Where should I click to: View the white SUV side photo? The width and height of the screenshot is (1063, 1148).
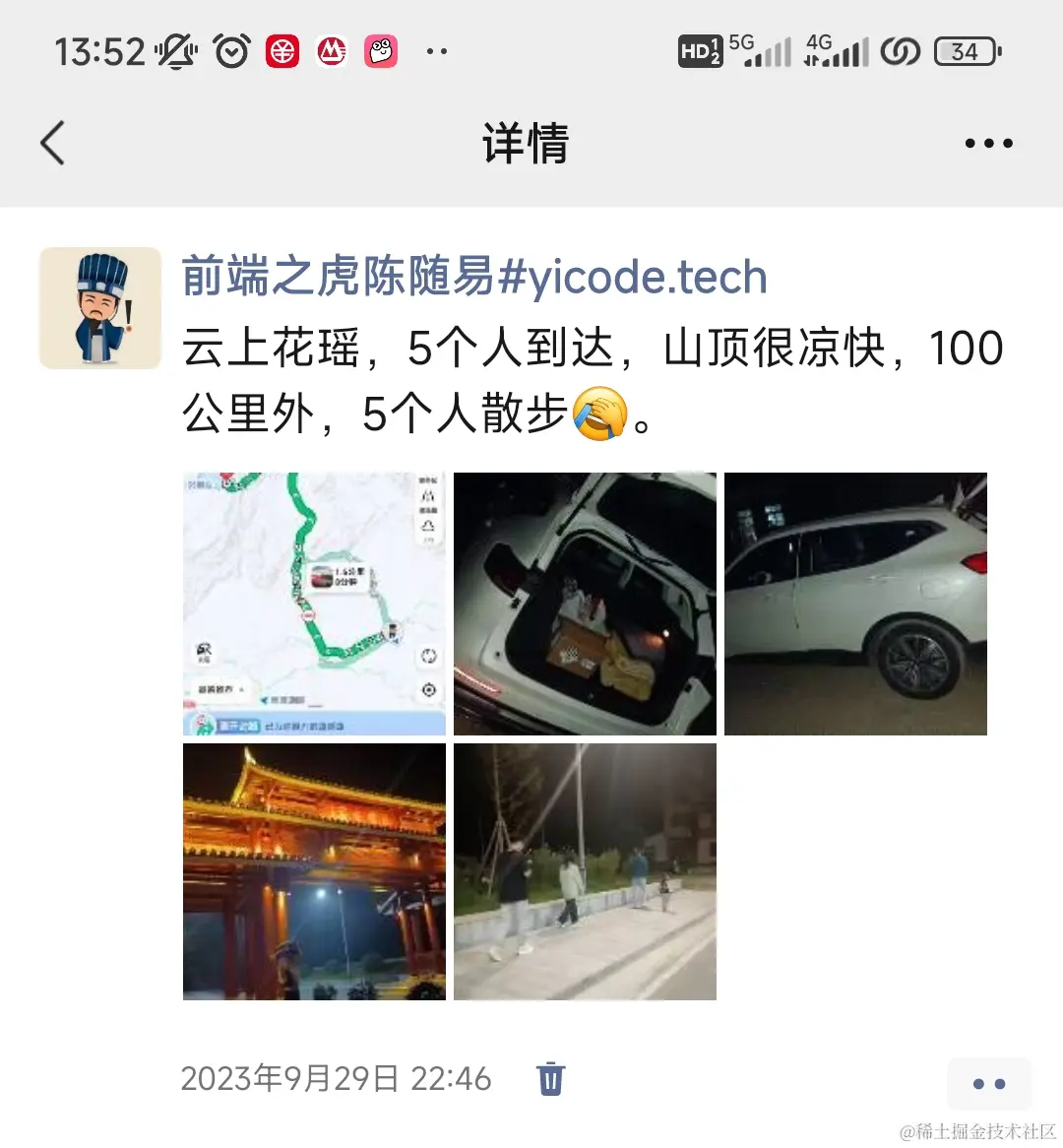point(855,604)
